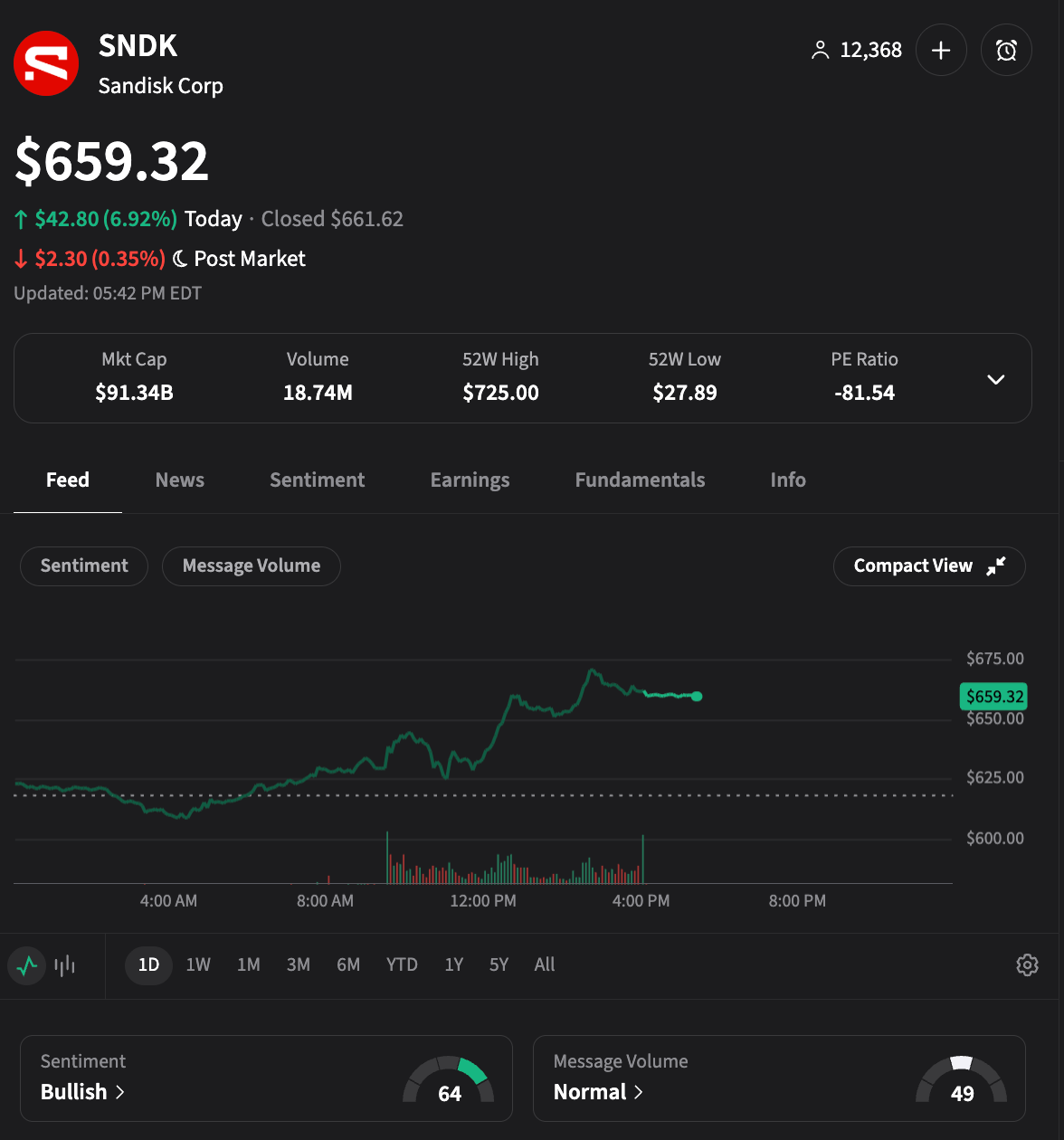Select the 1M chart range
Viewport: 1064px width, 1140px height.
[248, 964]
